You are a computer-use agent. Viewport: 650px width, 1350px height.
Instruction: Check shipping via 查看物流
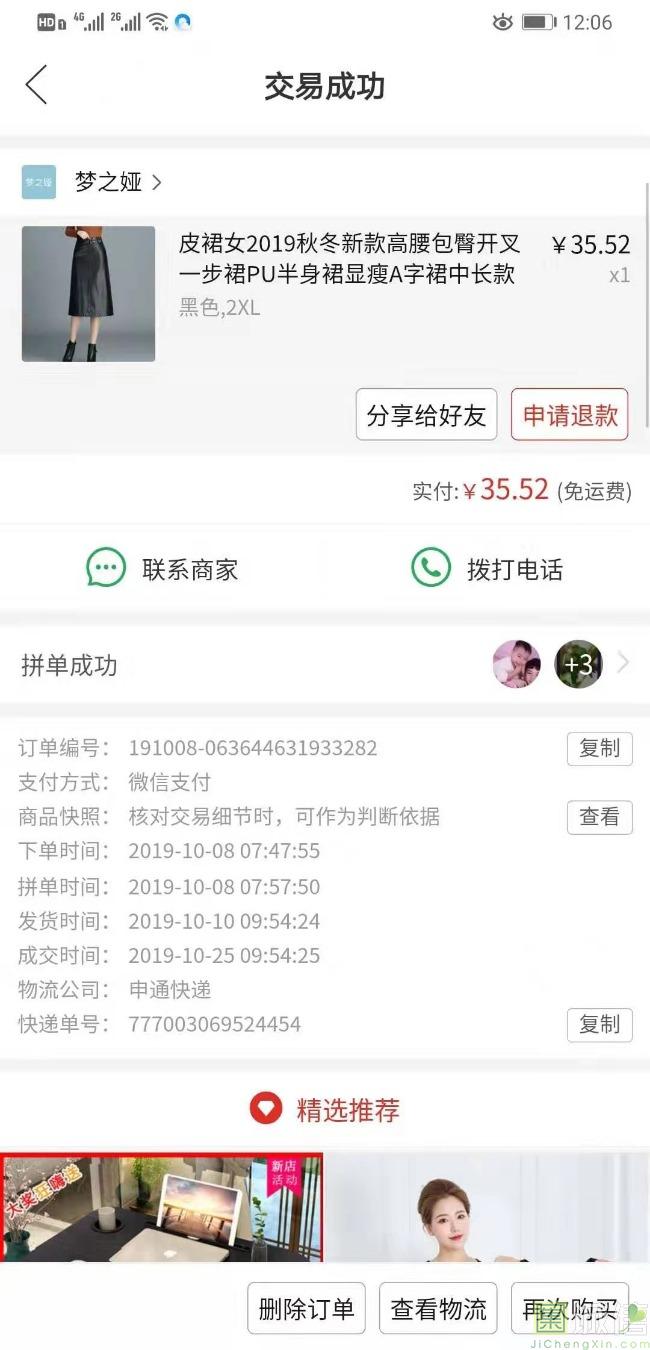pos(438,1308)
